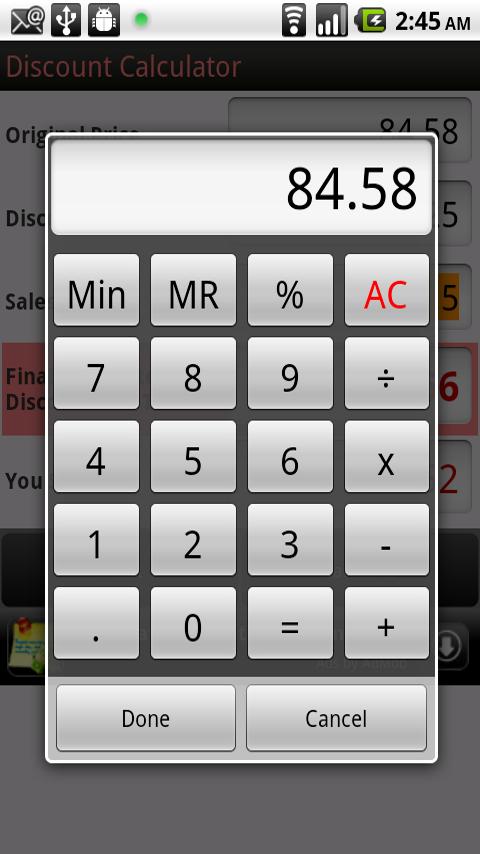This screenshot has height=854, width=480.
Task: Tap the equals key
Action: point(290,623)
